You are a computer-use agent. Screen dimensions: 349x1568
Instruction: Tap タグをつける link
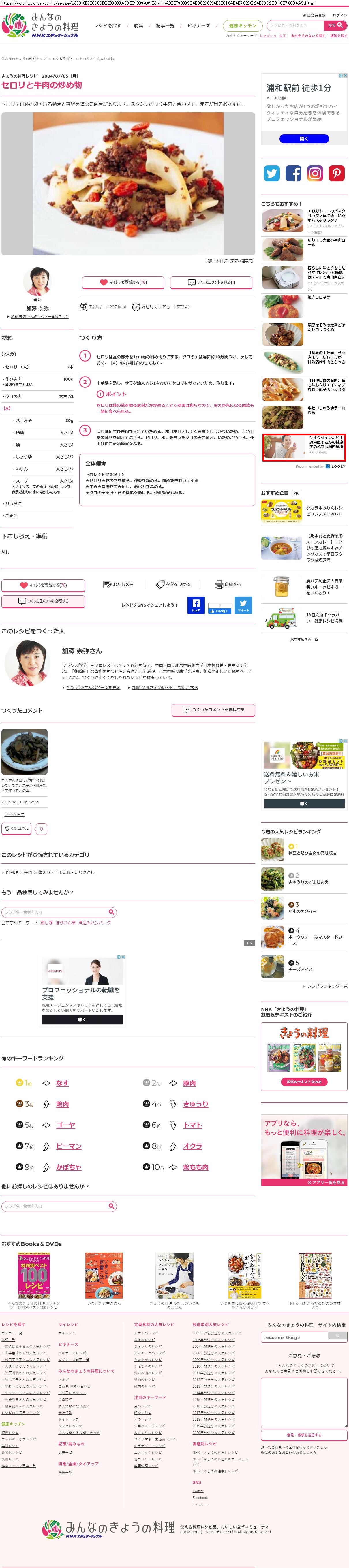(173, 584)
